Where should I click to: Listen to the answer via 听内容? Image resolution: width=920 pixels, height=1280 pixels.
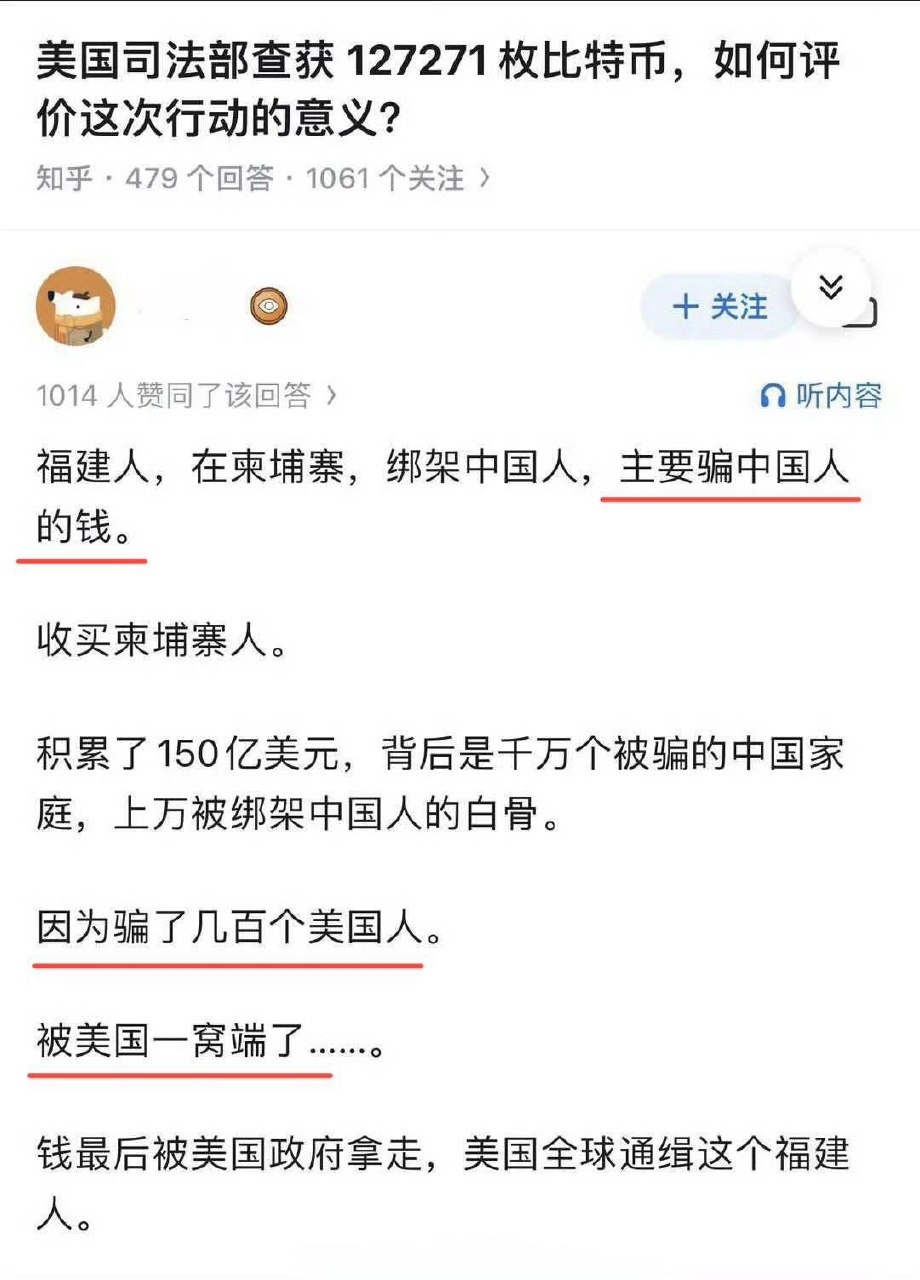point(821,397)
